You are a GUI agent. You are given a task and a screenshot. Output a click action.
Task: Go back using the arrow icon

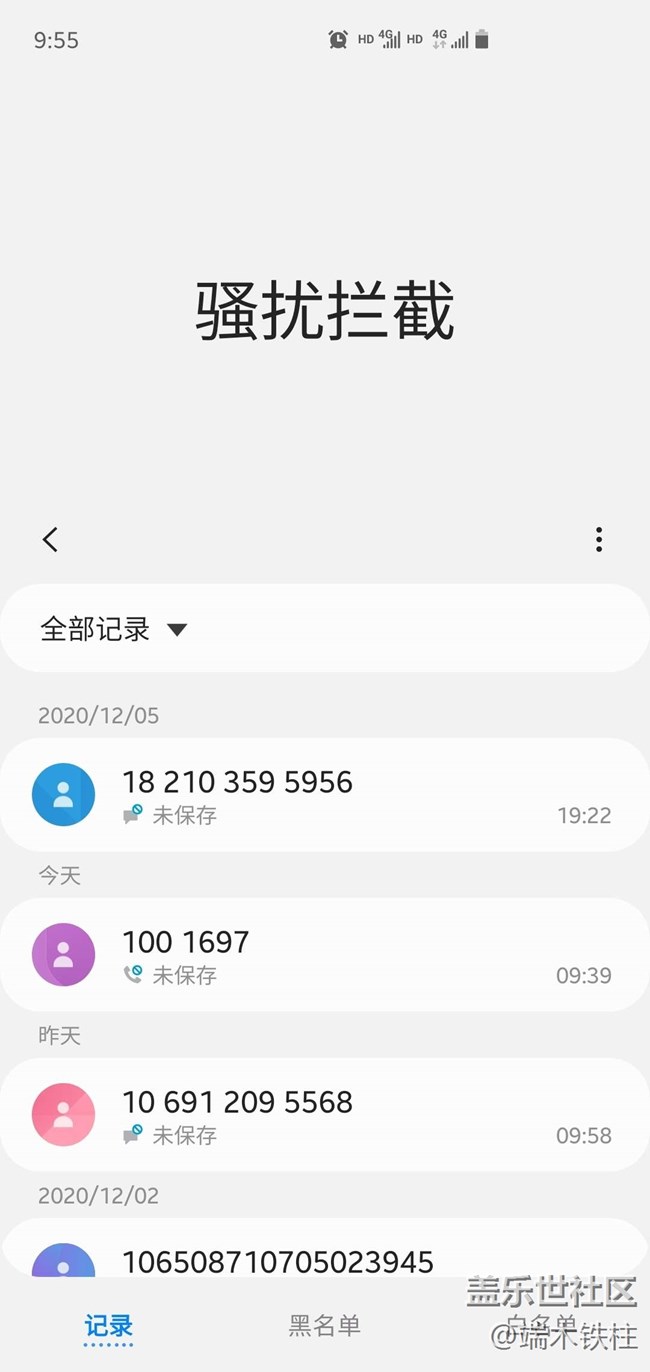point(50,540)
